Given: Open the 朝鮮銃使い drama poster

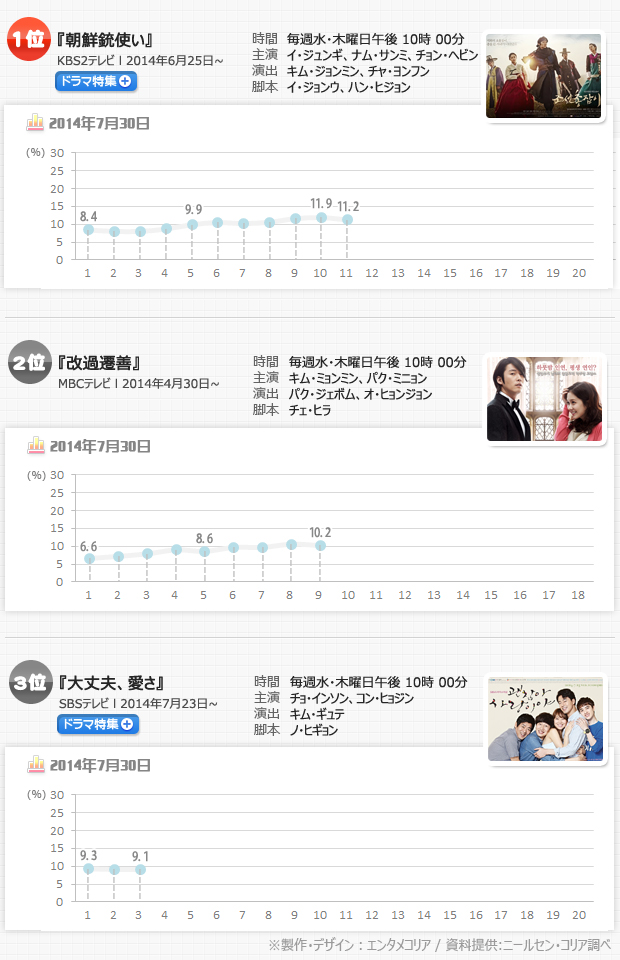Looking at the screenshot, I should point(544,76).
